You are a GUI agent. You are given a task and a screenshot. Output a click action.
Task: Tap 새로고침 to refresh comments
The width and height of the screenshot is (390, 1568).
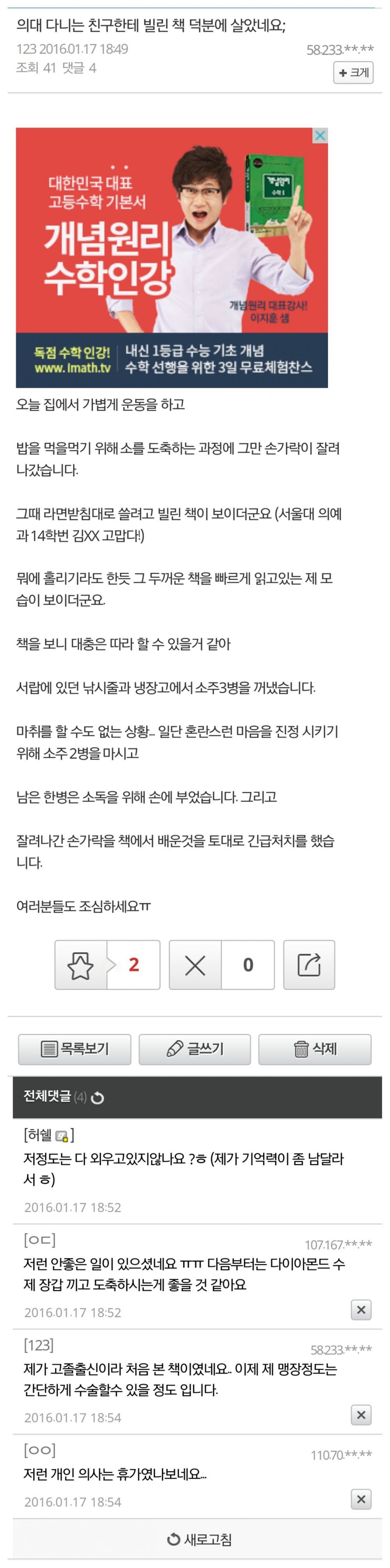(199, 1539)
